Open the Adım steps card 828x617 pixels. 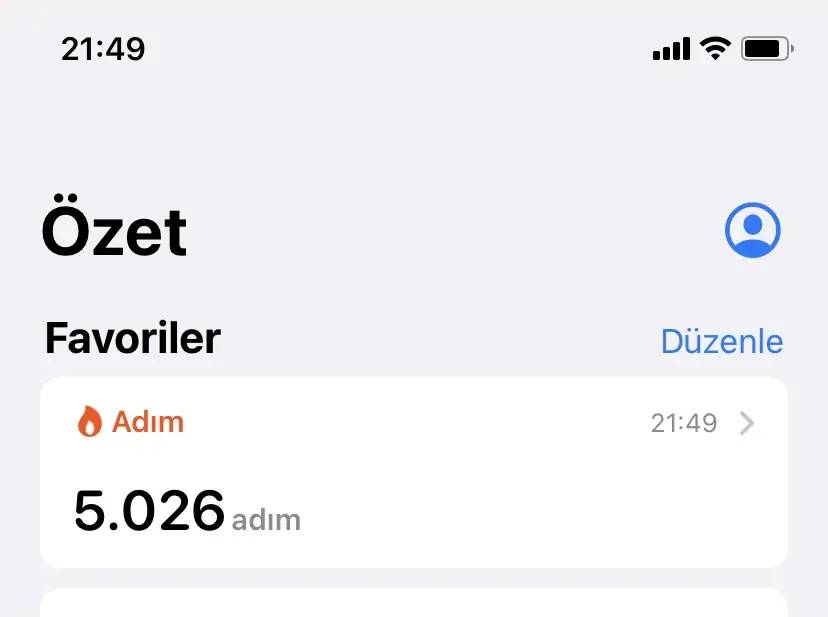414,472
